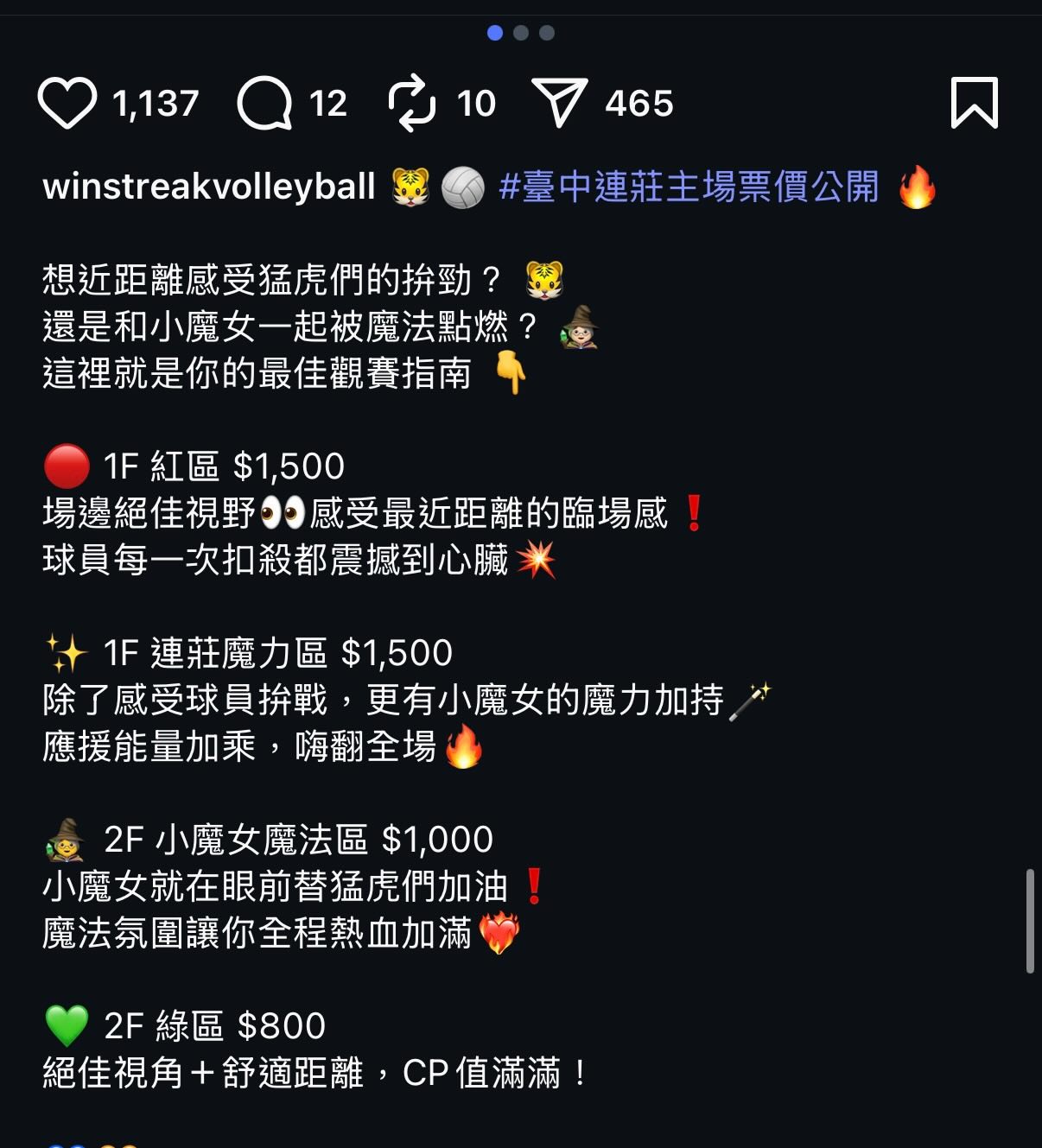1042x1148 pixels.
Task: Share the post via paper plane icon
Action: tap(559, 102)
